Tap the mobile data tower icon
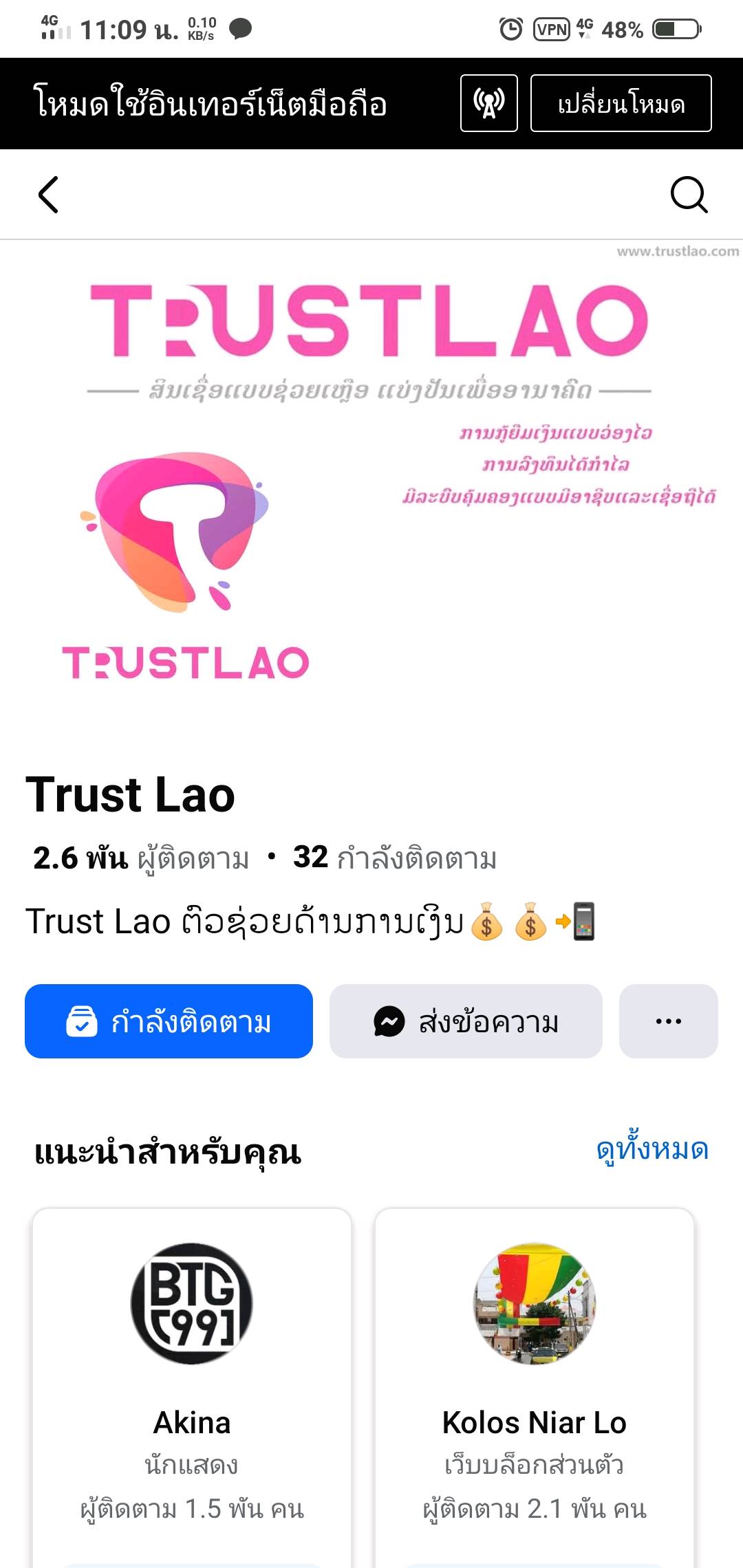Viewport: 743px width, 1568px height. point(488,103)
